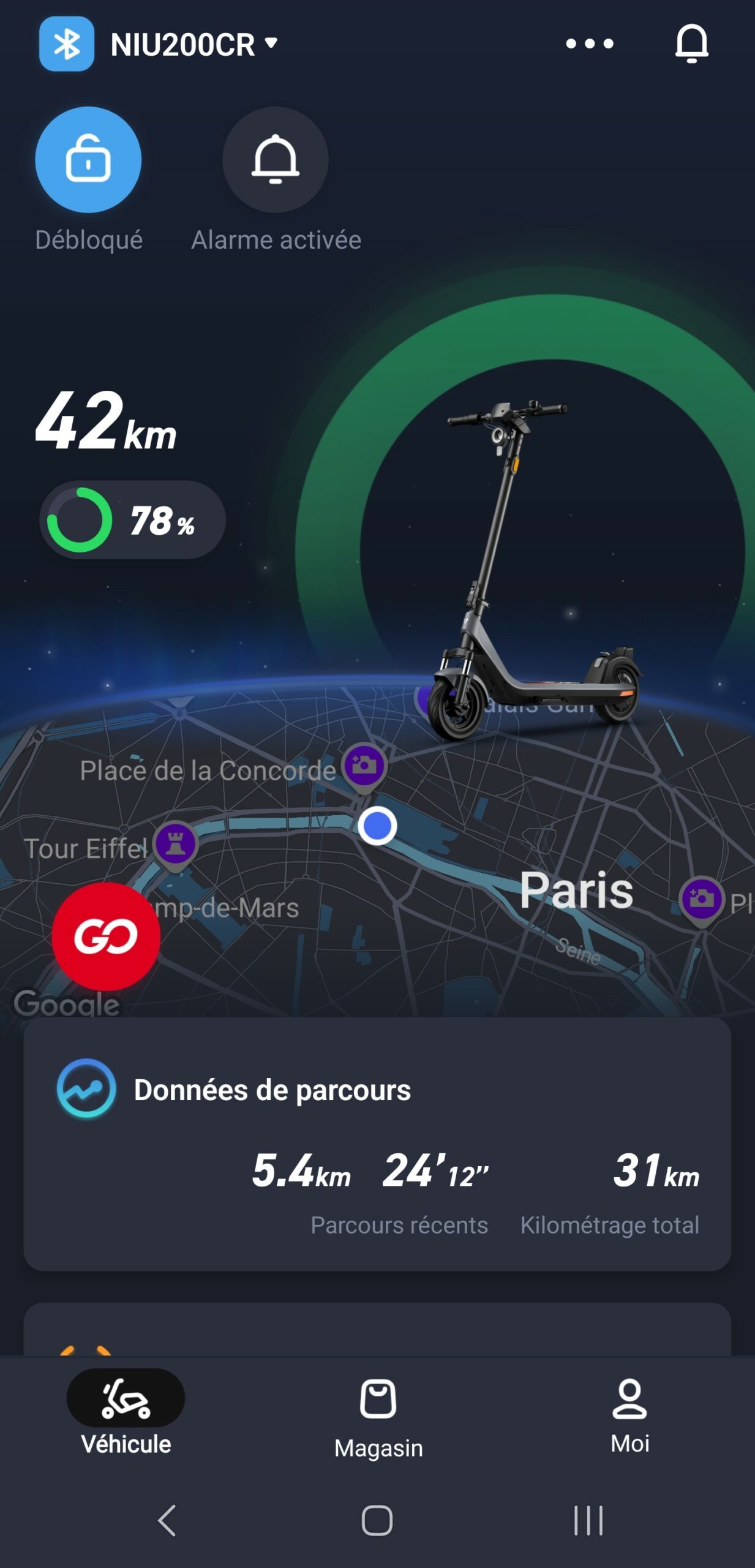Tap the red GO button

(106, 936)
